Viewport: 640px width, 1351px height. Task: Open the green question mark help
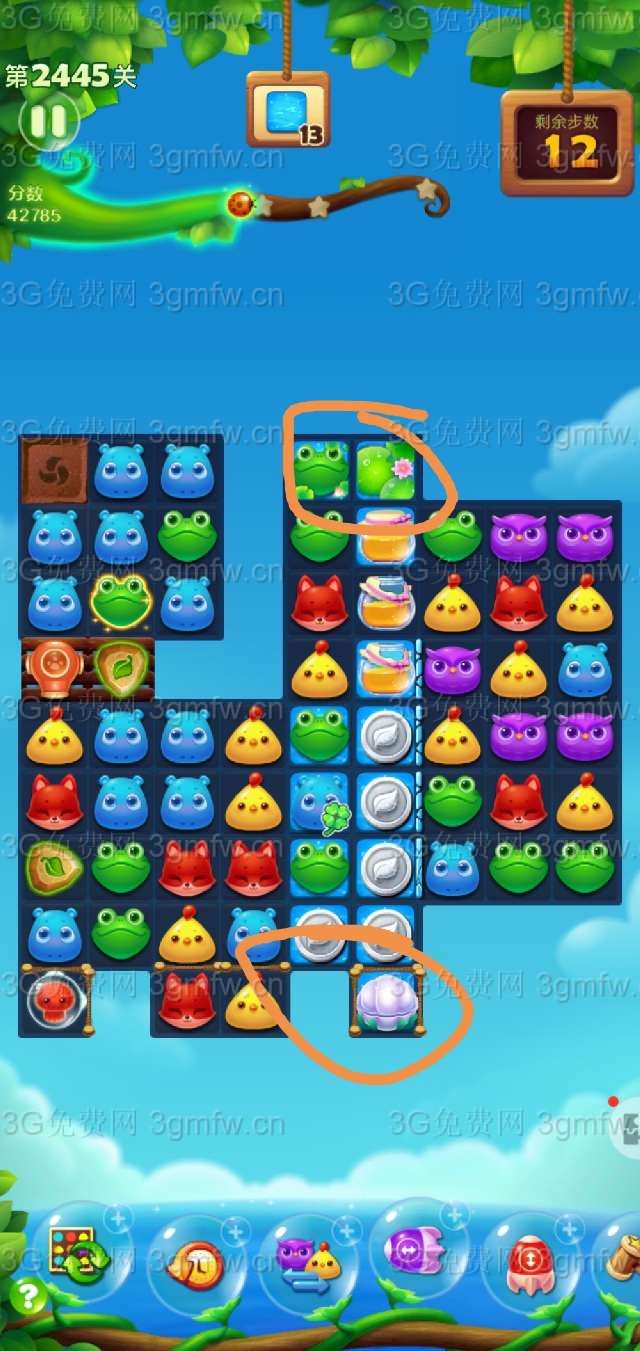click(x=28, y=1297)
